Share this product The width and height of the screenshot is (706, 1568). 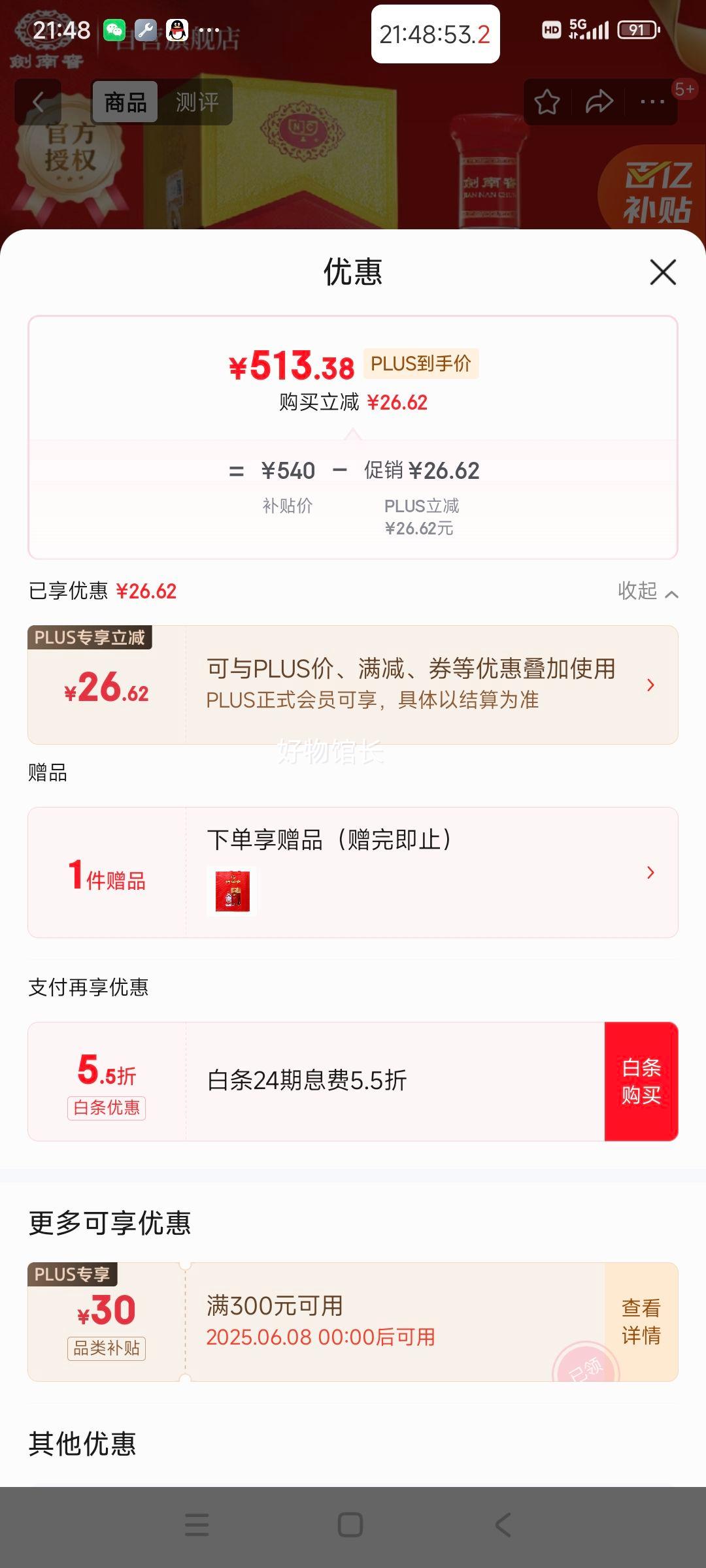pyautogui.click(x=599, y=102)
